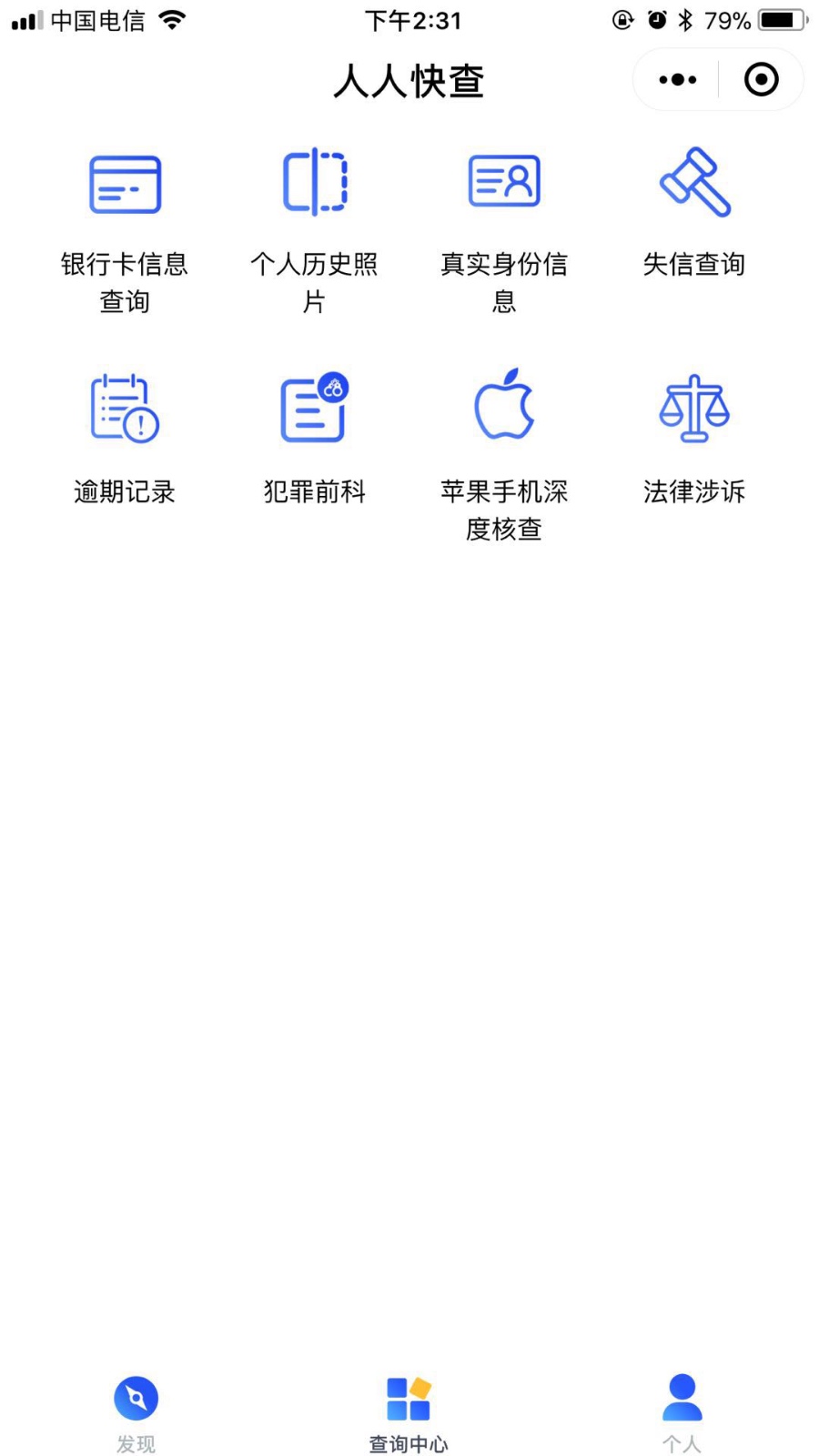Select 个人历史照片
The image size is (819, 1456).
point(314,232)
